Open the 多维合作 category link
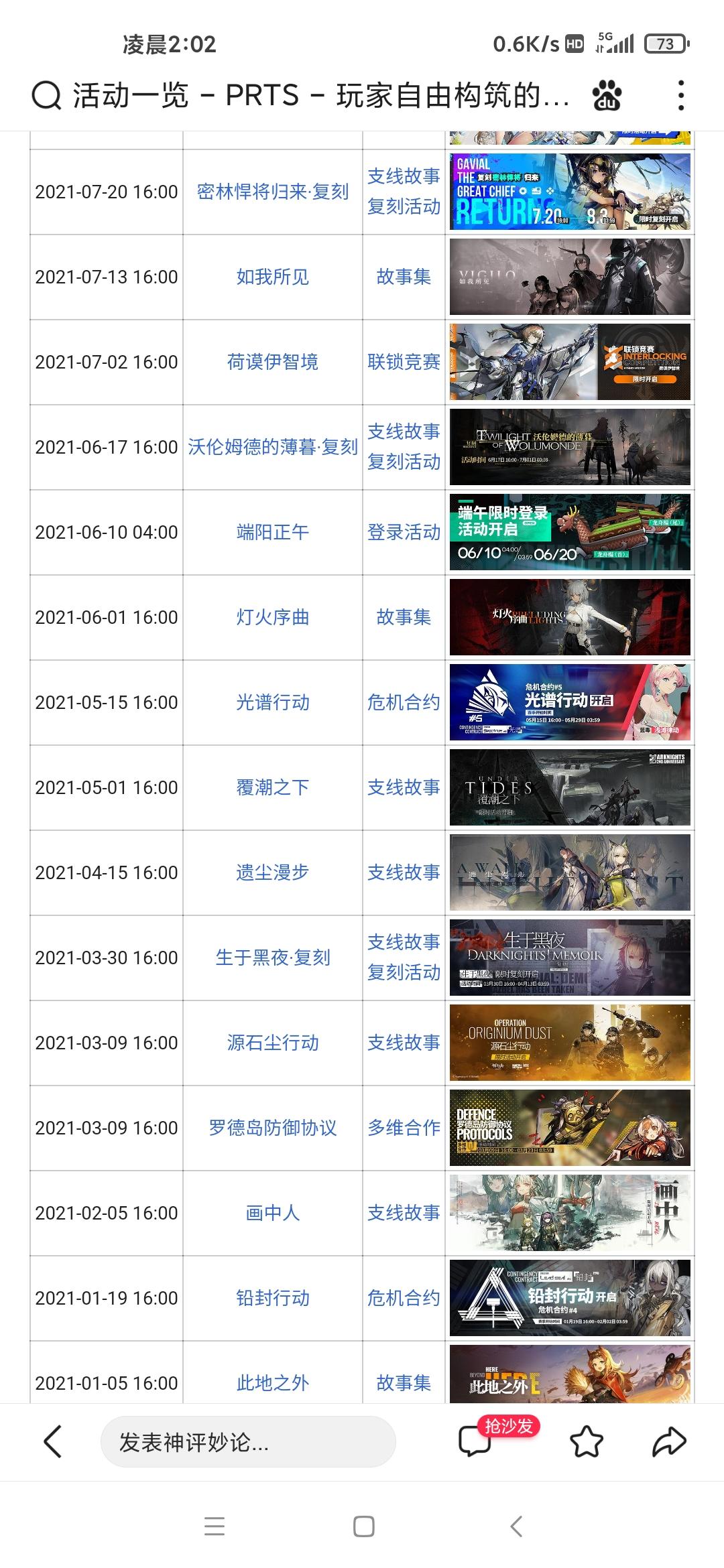724x1568 pixels. pyautogui.click(x=404, y=1128)
